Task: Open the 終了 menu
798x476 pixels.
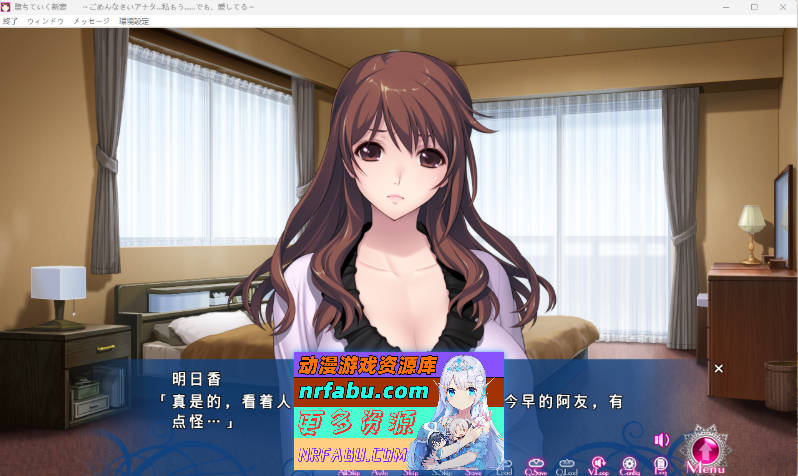Action: 11,20
